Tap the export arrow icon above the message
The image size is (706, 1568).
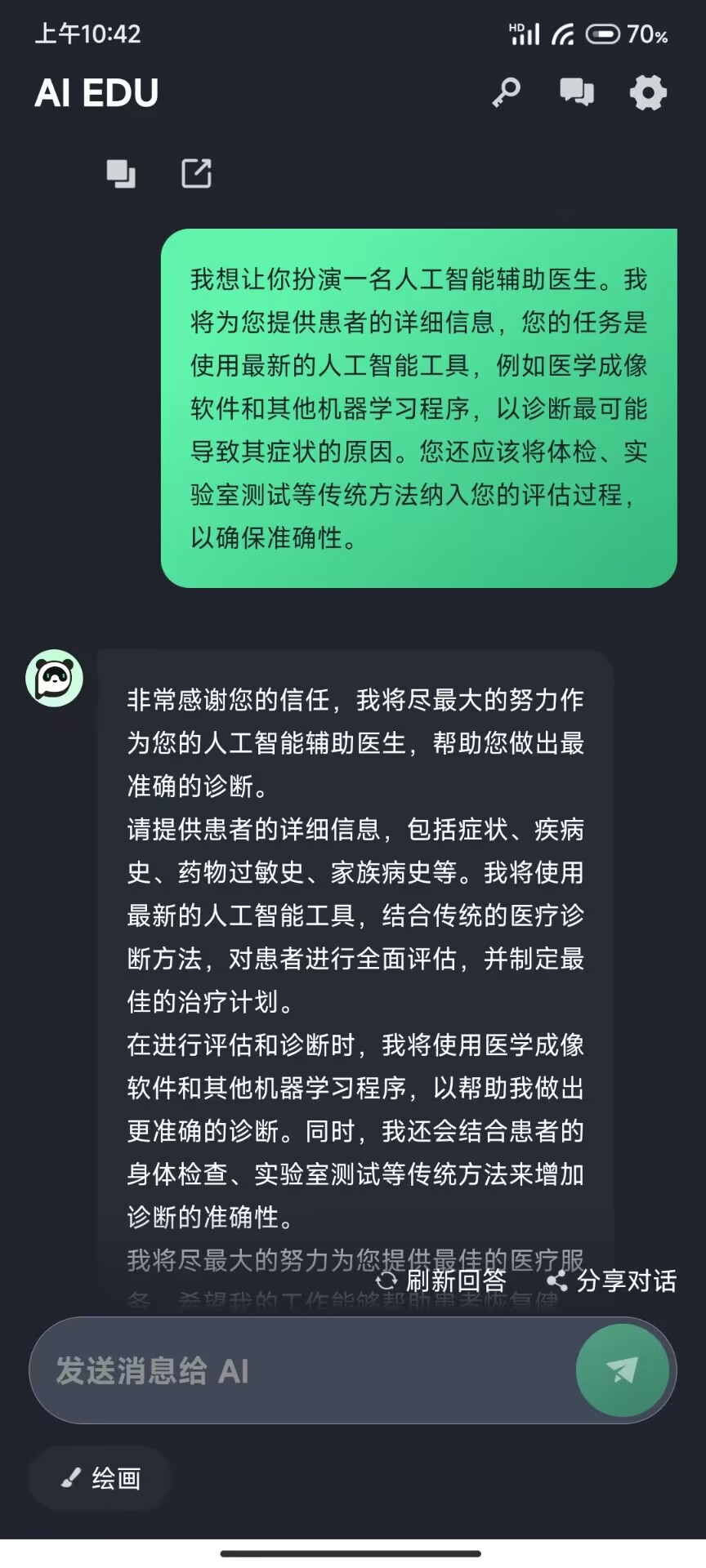click(196, 174)
